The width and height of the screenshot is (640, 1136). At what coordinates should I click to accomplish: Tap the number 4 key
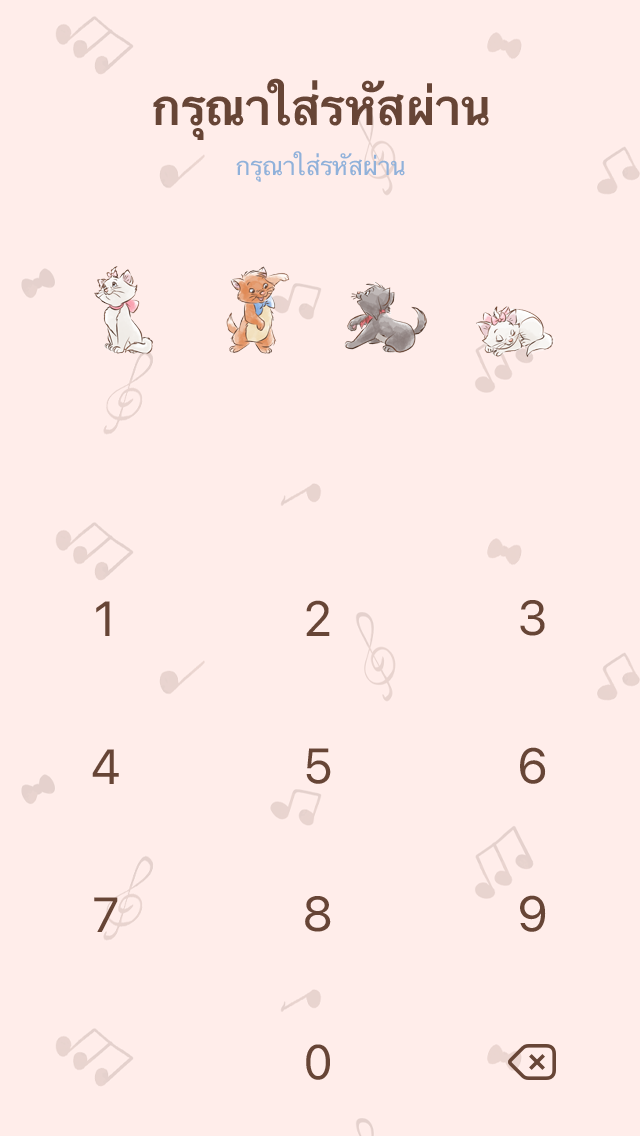click(x=105, y=767)
